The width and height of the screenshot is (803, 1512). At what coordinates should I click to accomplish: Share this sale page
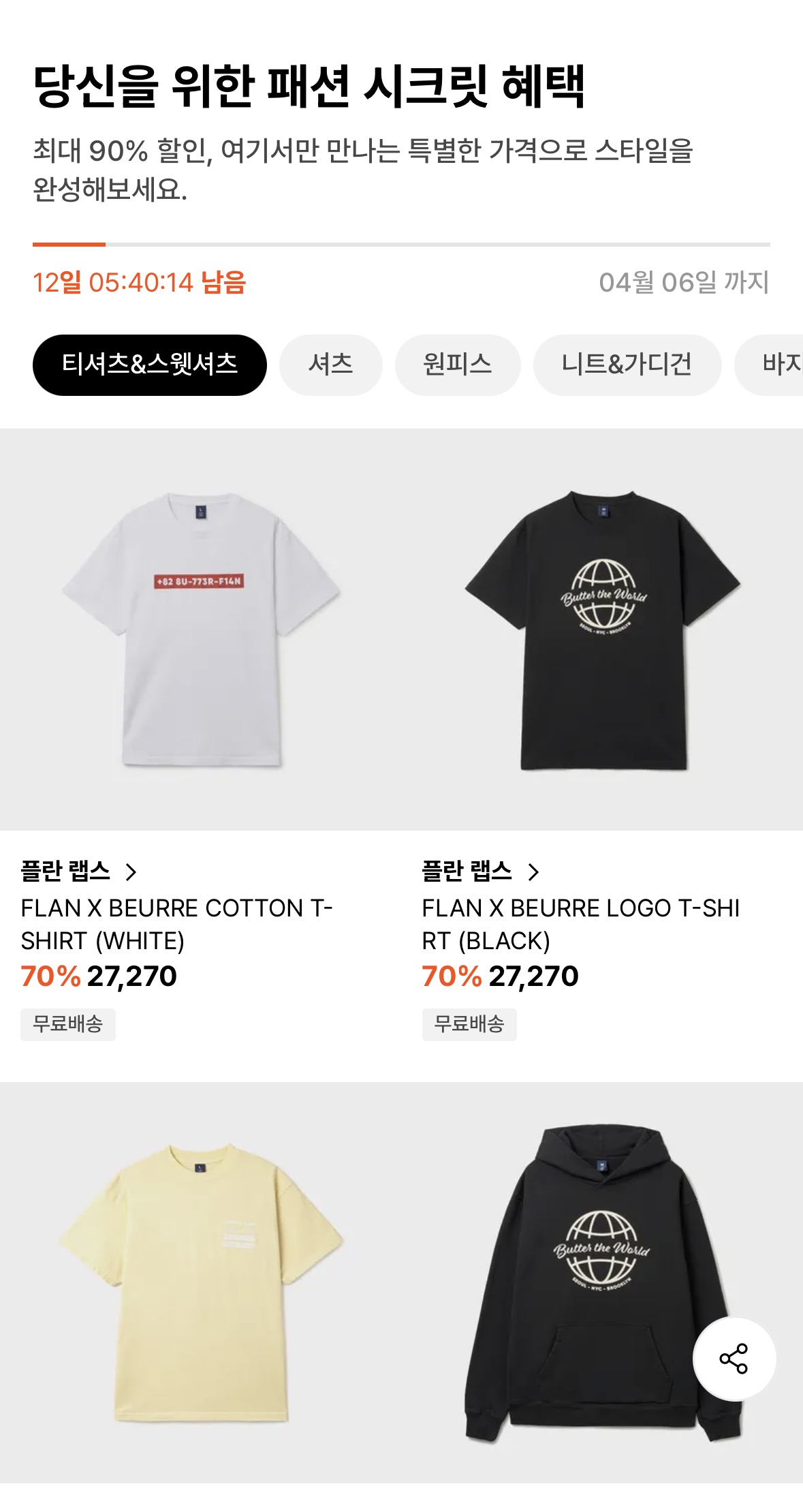(734, 1359)
